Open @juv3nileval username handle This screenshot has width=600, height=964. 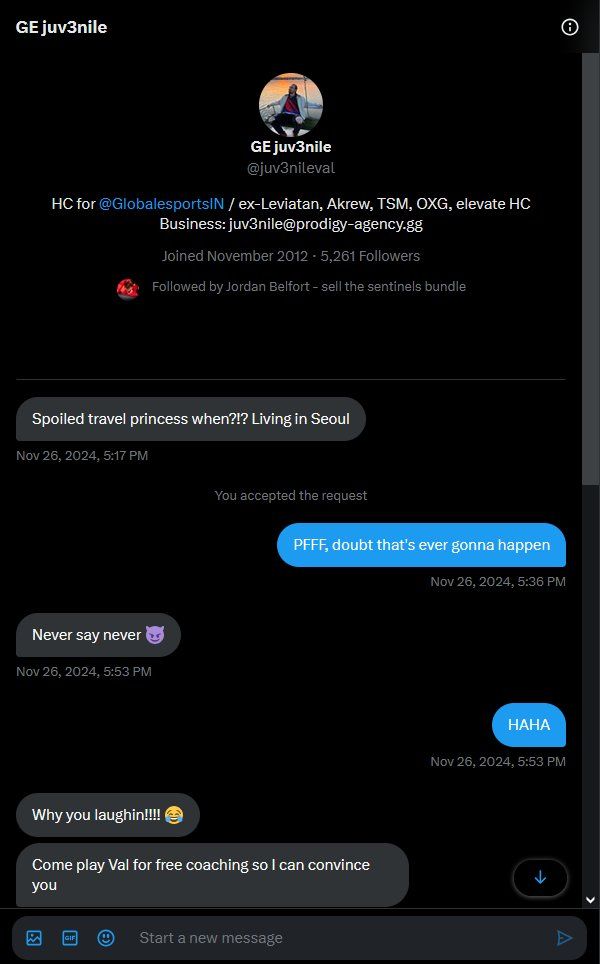[x=291, y=168]
